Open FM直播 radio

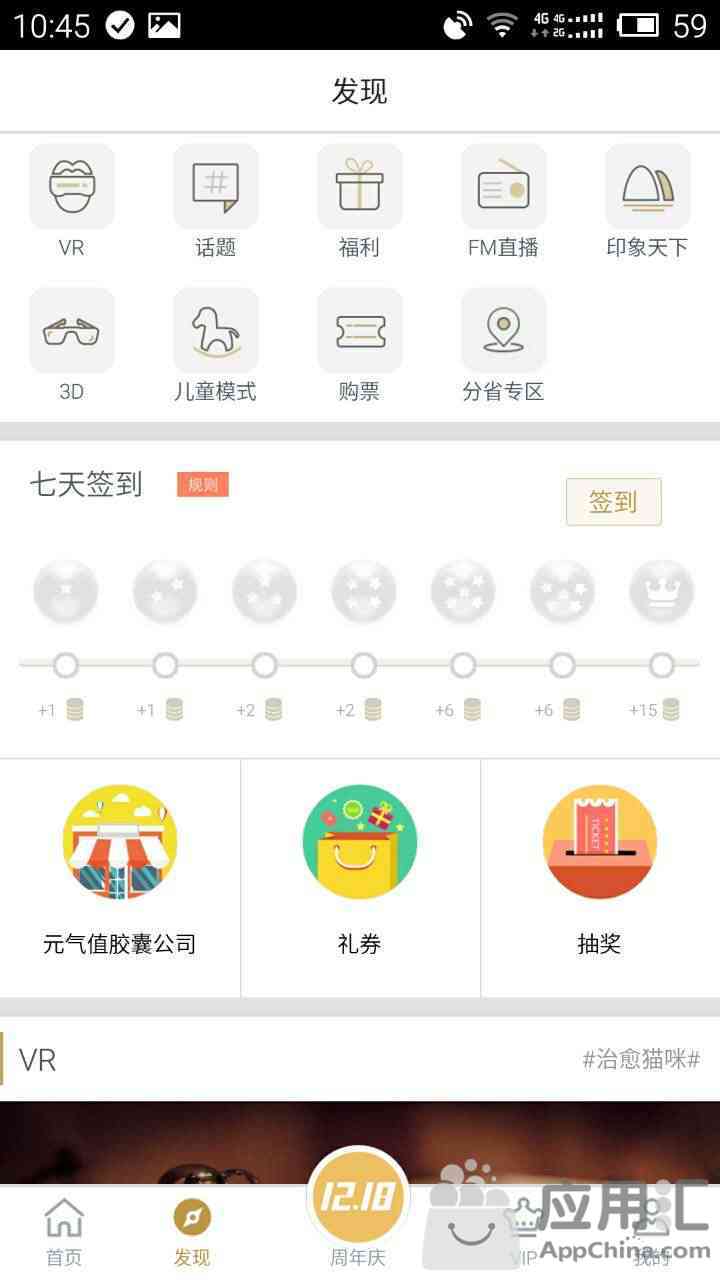pyautogui.click(x=504, y=187)
